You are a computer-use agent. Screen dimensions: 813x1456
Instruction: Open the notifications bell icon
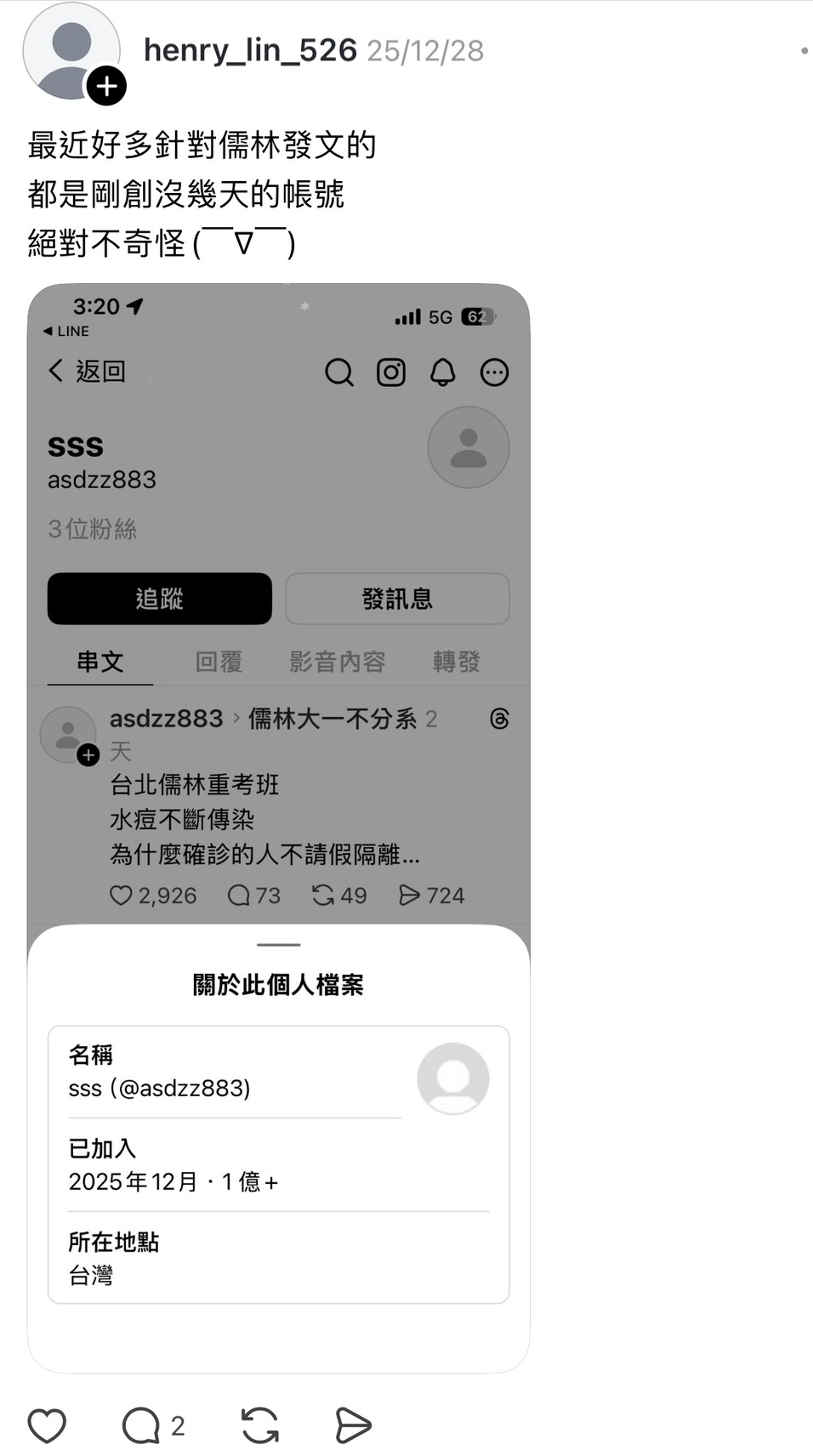point(442,372)
